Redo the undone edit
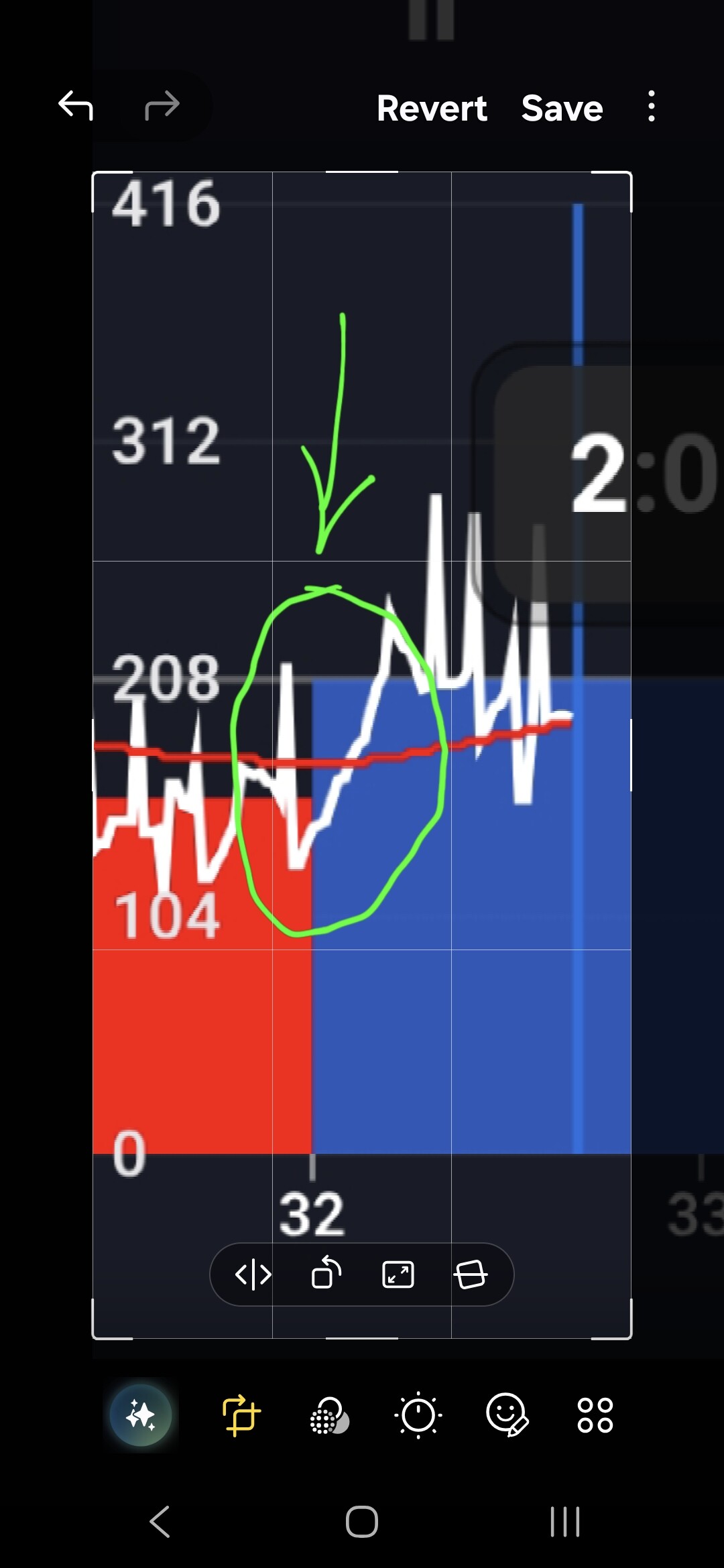Image resolution: width=724 pixels, height=1568 pixels. pos(162,106)
